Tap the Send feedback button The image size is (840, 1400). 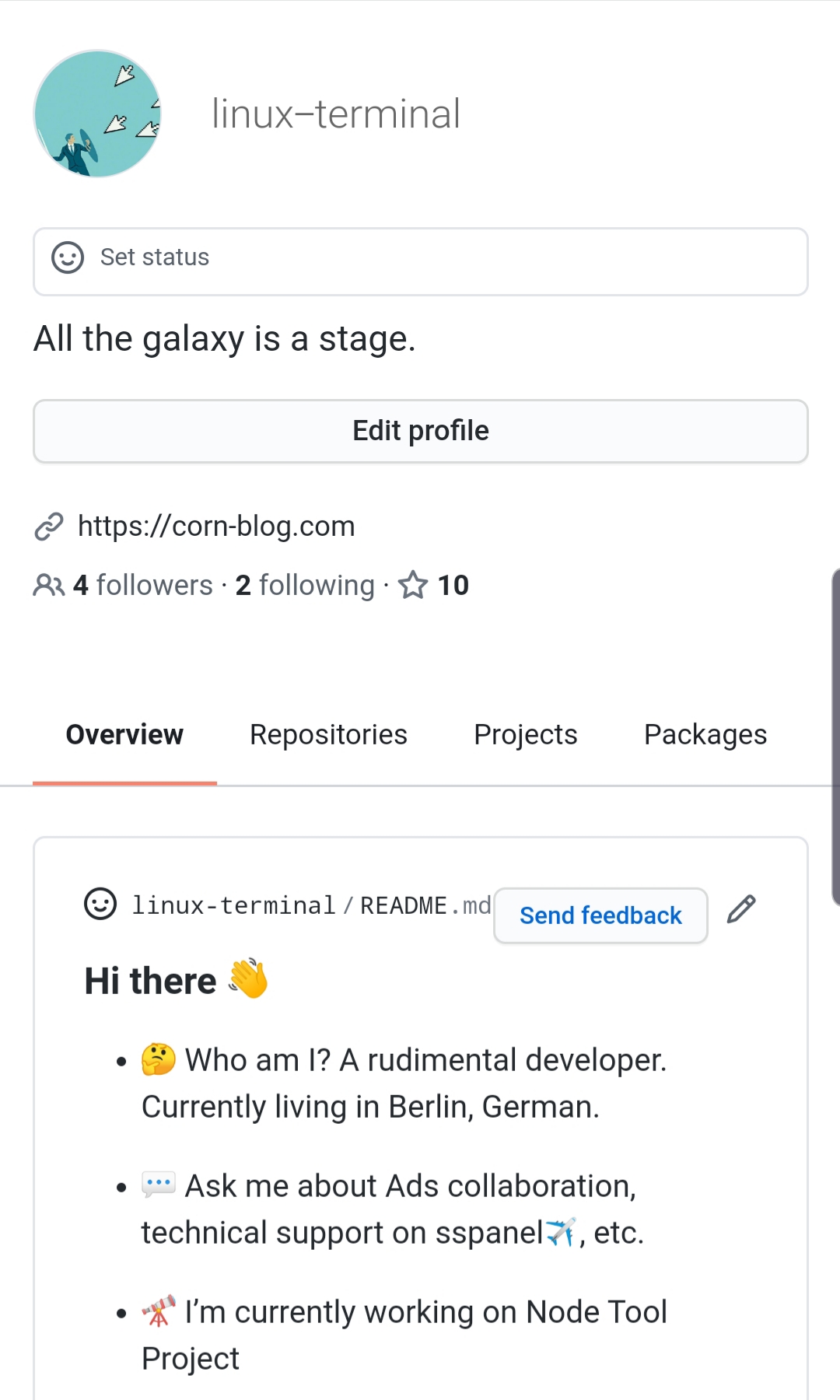tap(600, 915)
